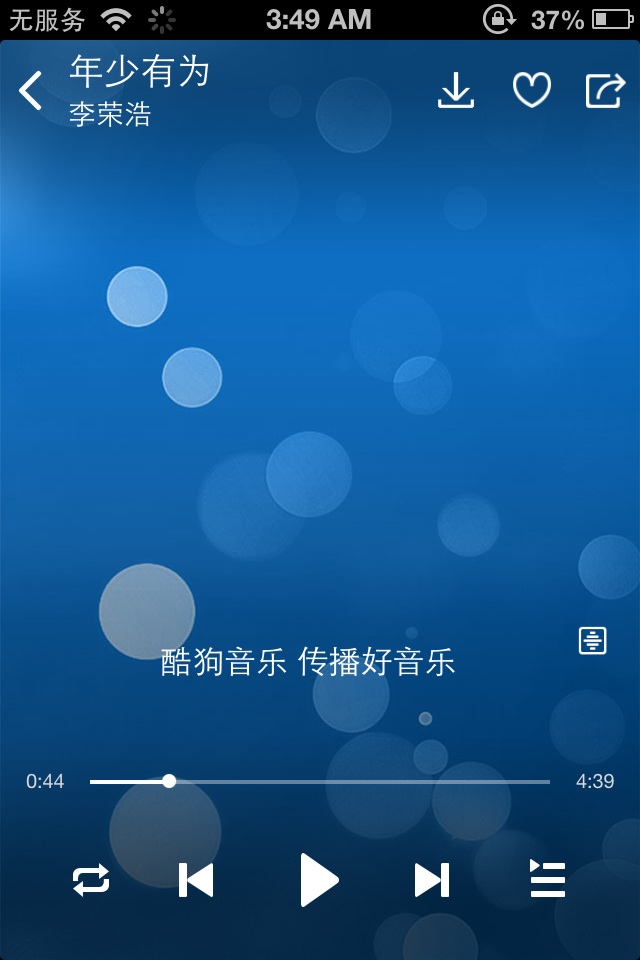Image resolution: width=640 pixels, height=960 pixels.
Task: Open the play queue list
Action: click(x=548, y=880)
